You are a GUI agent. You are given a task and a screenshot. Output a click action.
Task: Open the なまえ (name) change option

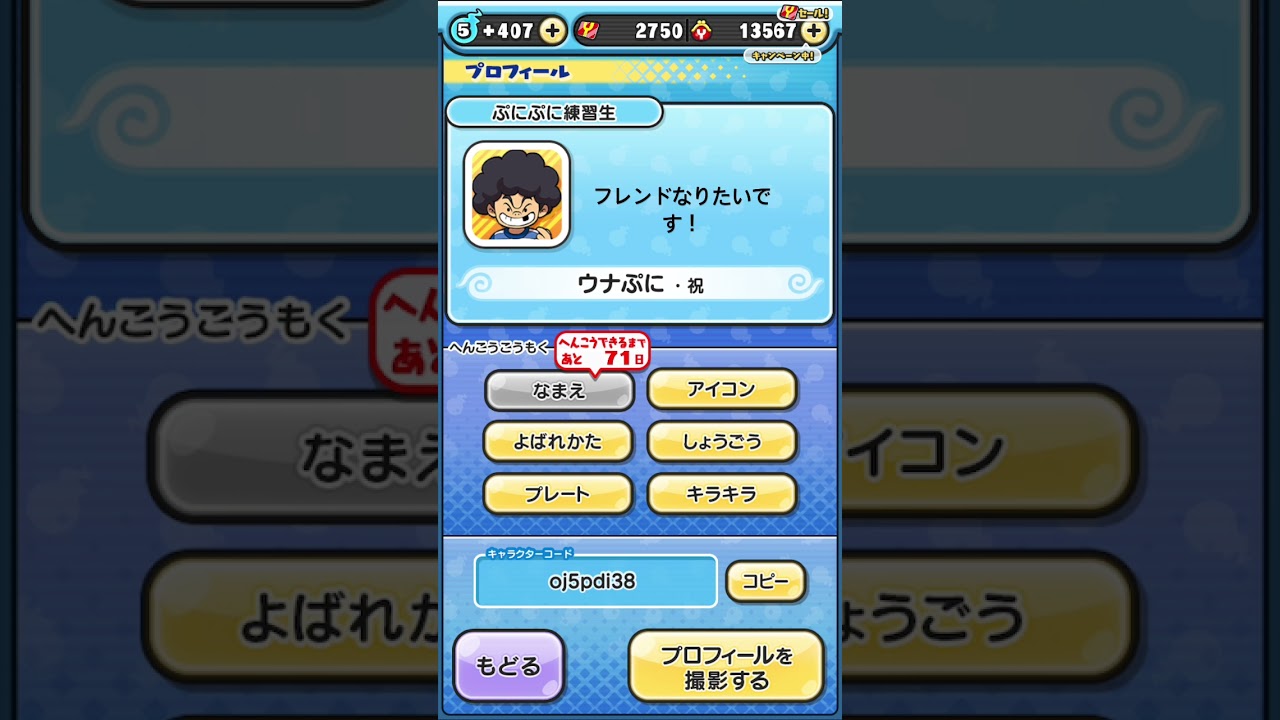point(559,391)
